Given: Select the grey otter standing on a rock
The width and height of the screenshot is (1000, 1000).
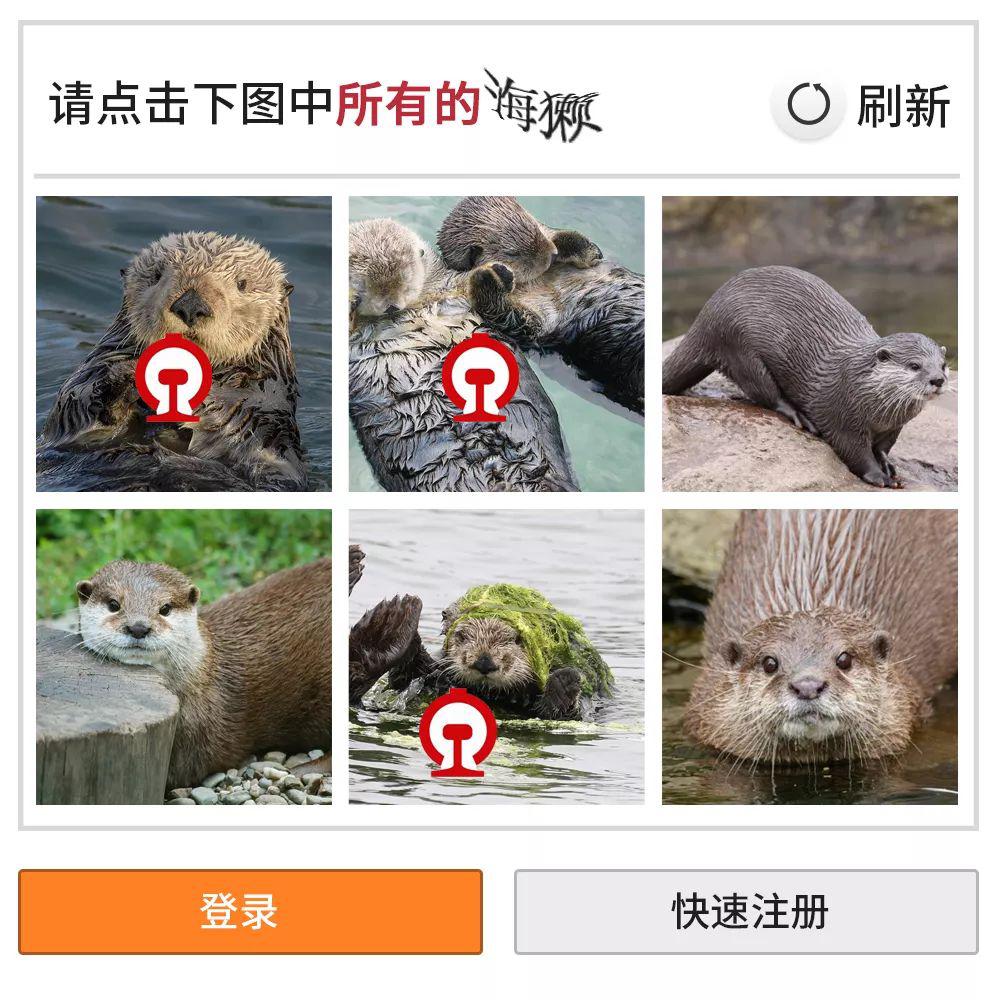Looking at the screenshot, I should [x=809, y=344].
